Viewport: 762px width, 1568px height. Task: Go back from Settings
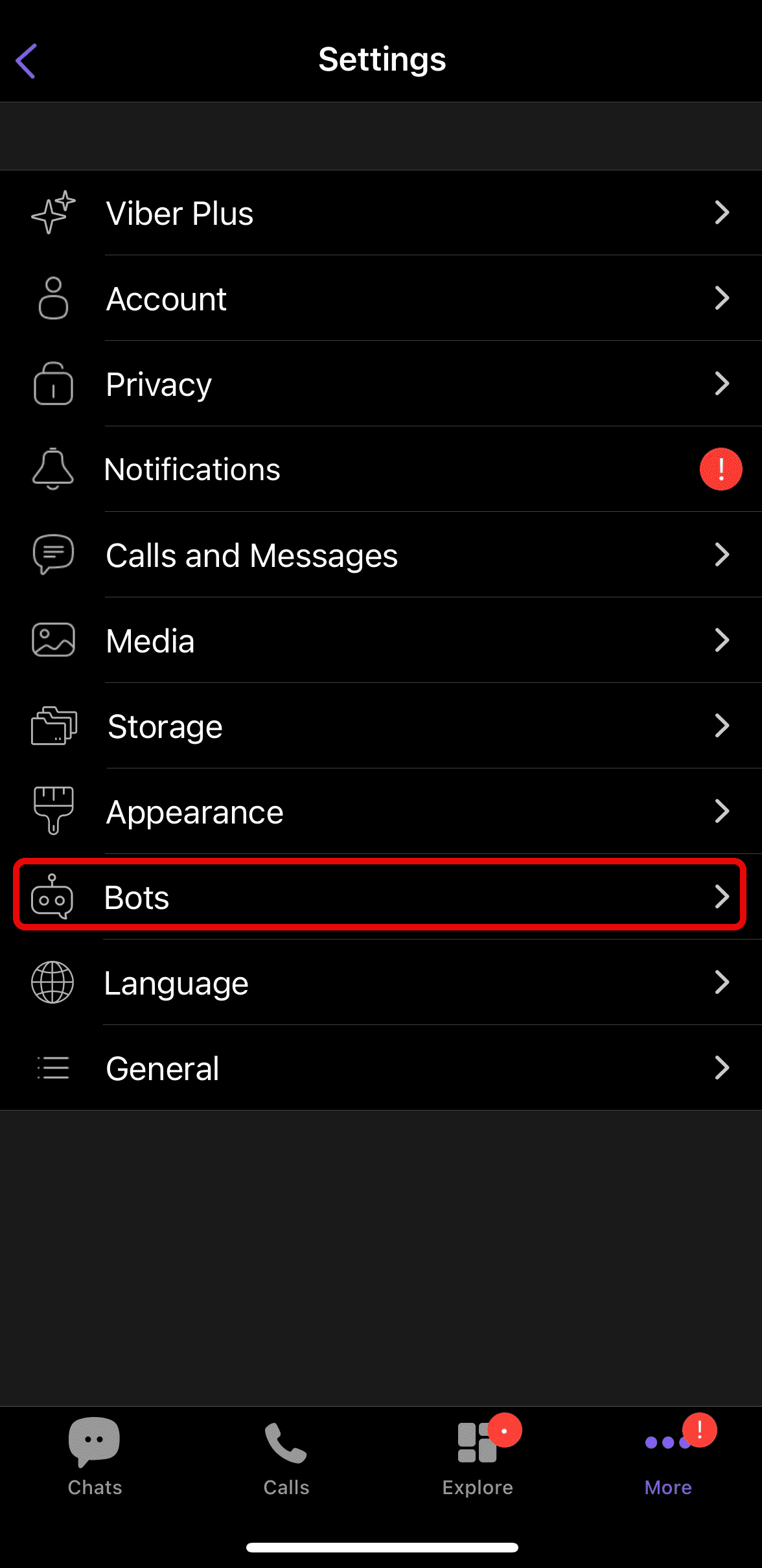coord(27,61)
